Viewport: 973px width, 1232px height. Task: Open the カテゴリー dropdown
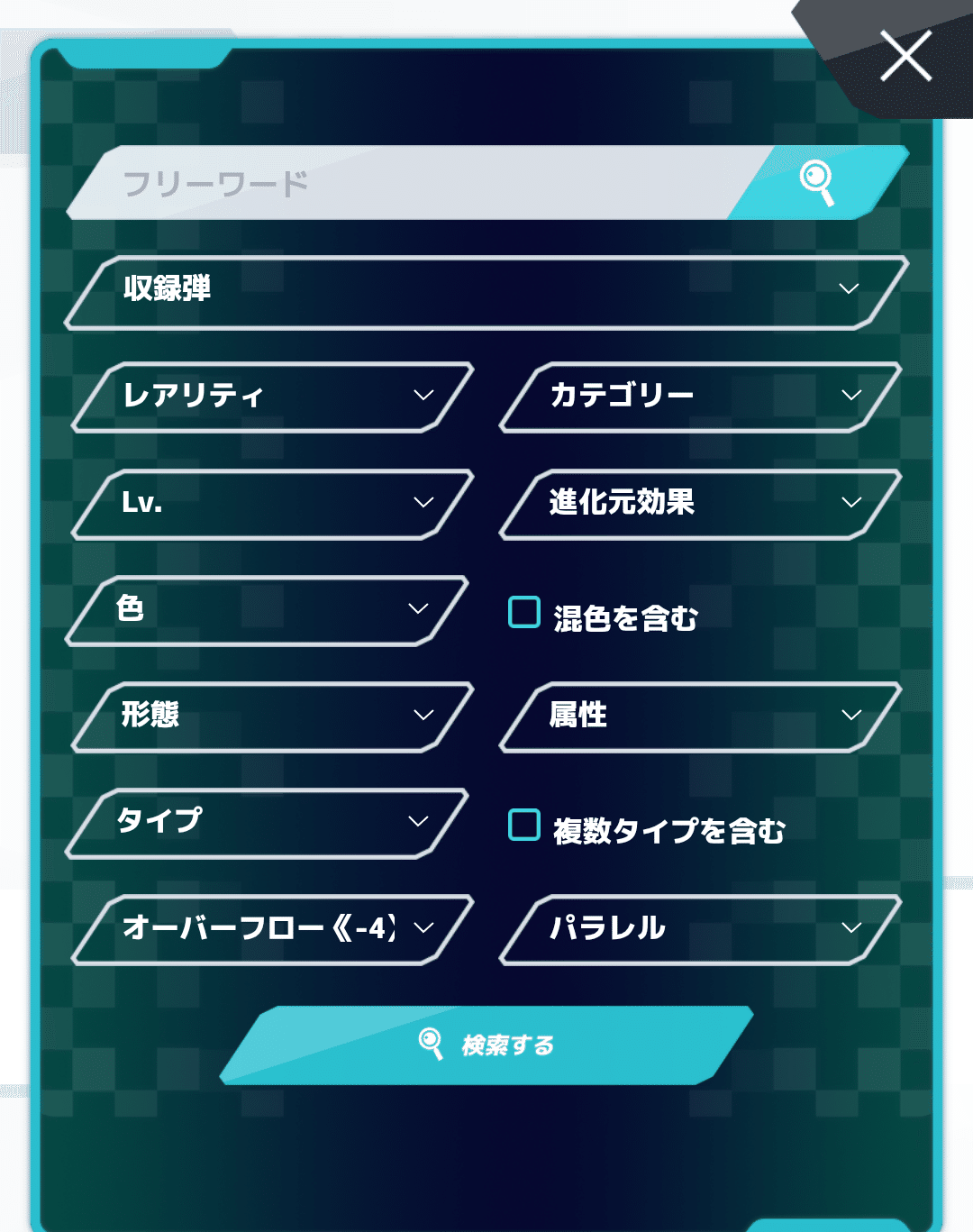click(x=701, y=397)
